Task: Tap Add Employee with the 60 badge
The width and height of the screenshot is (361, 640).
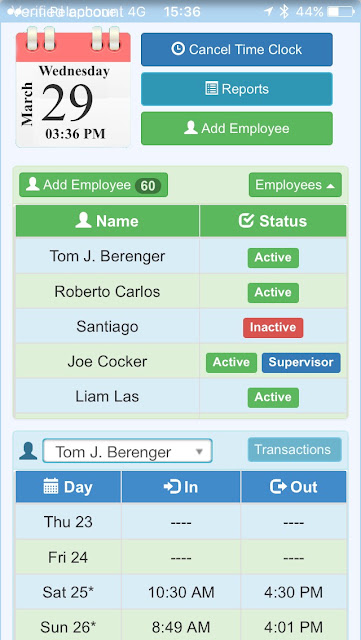Action: [94, 185]
